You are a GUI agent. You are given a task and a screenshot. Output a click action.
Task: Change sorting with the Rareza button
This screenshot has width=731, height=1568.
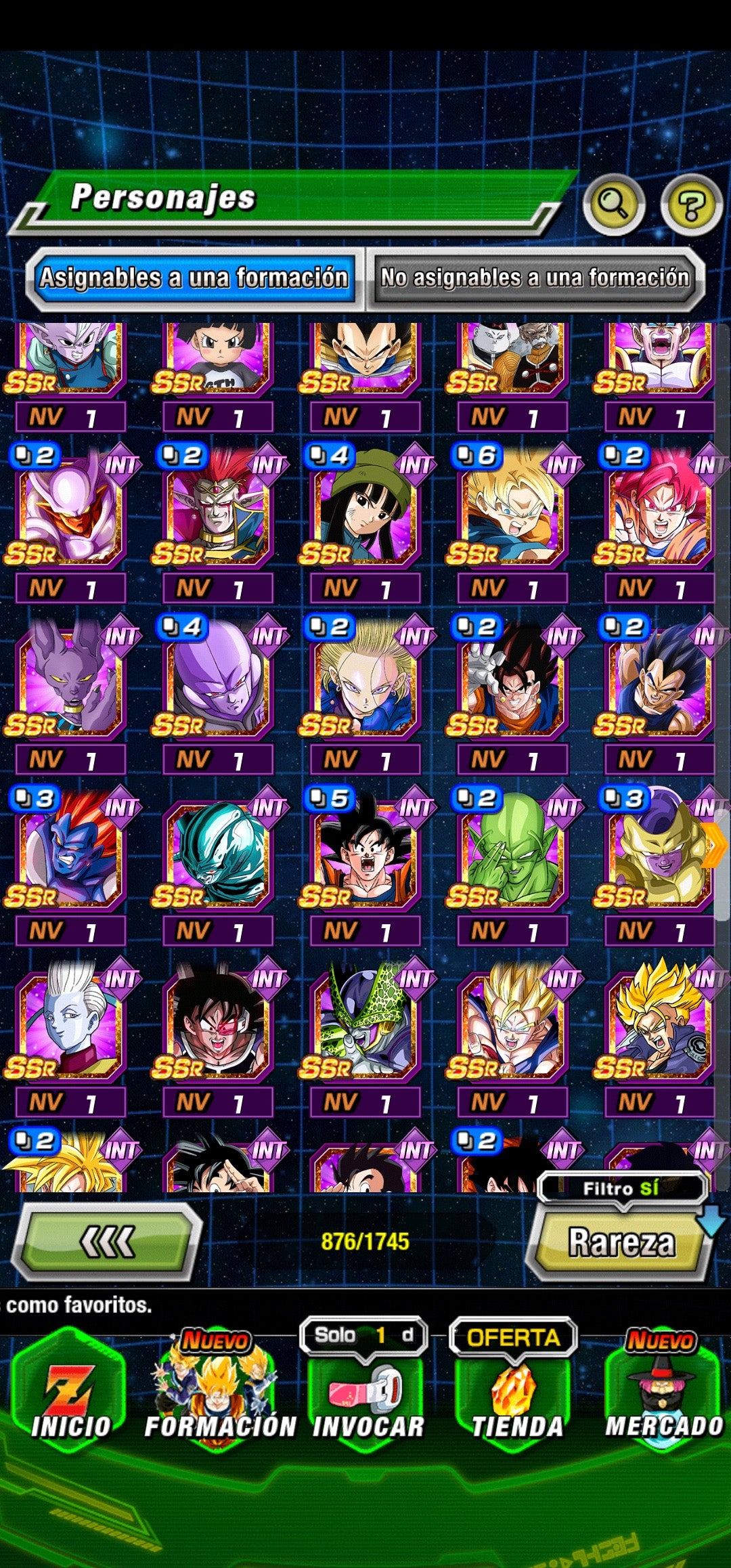pos(621,1243)
